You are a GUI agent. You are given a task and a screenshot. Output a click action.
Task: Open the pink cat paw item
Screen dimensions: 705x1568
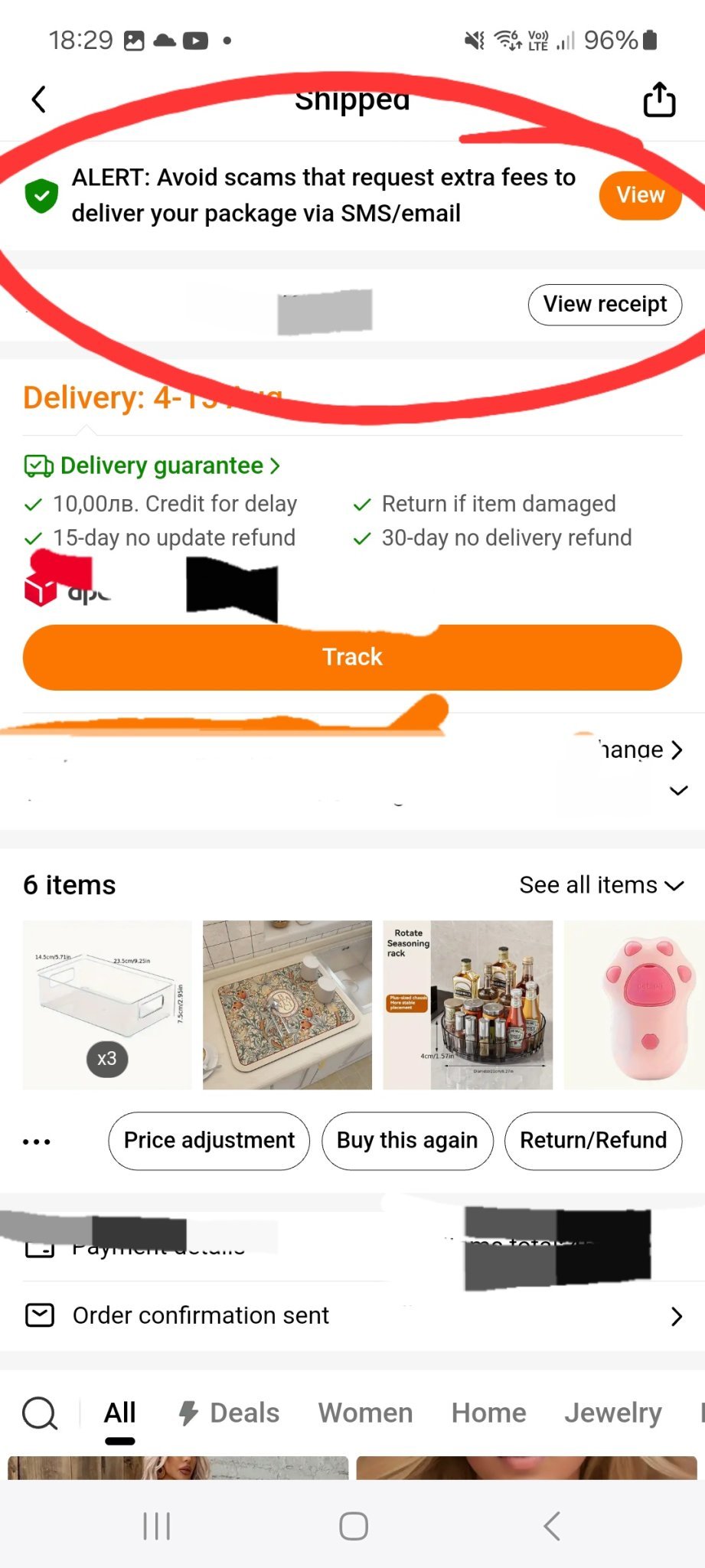(634, 1004)
